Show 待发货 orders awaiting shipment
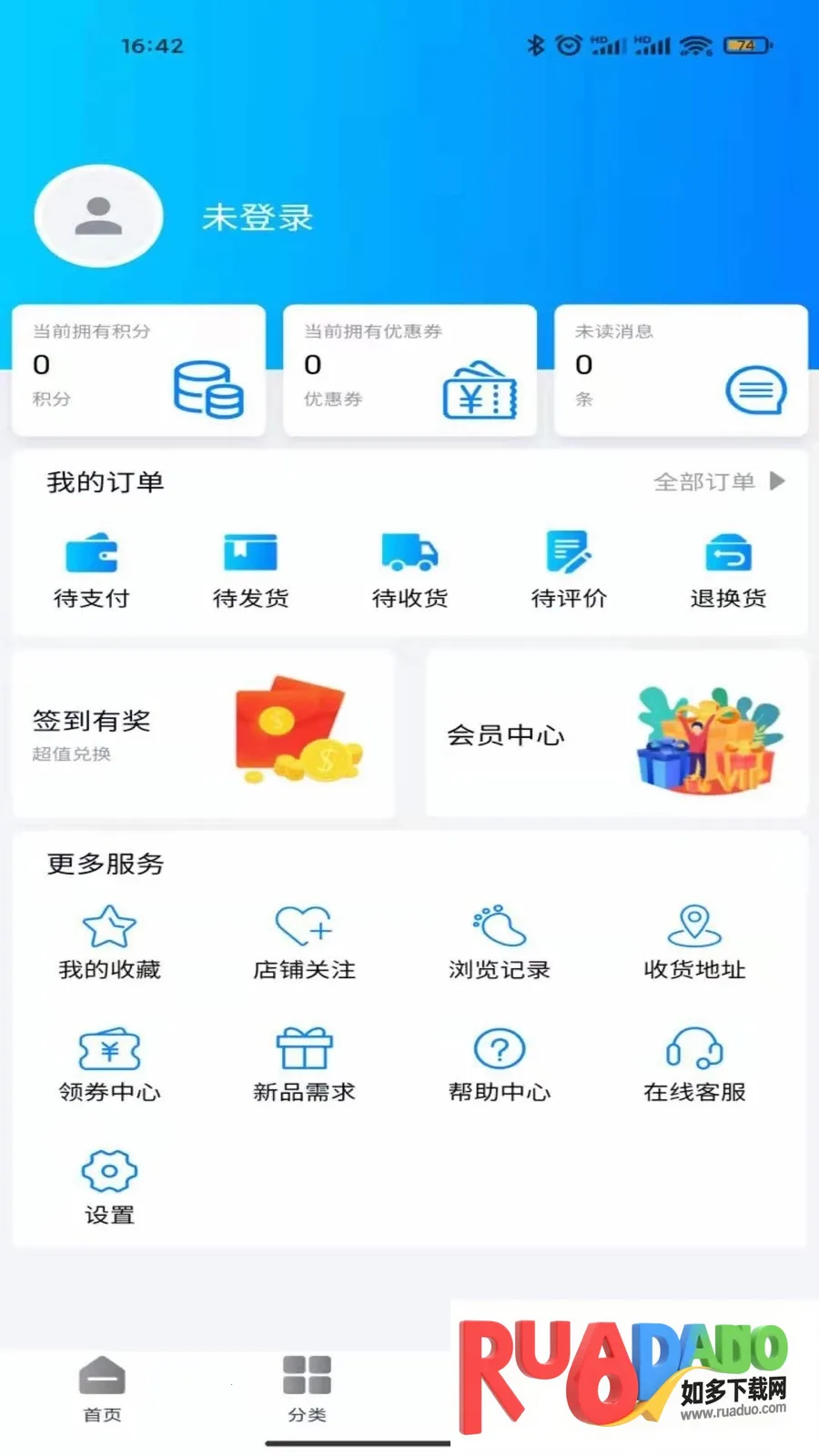 250,571
